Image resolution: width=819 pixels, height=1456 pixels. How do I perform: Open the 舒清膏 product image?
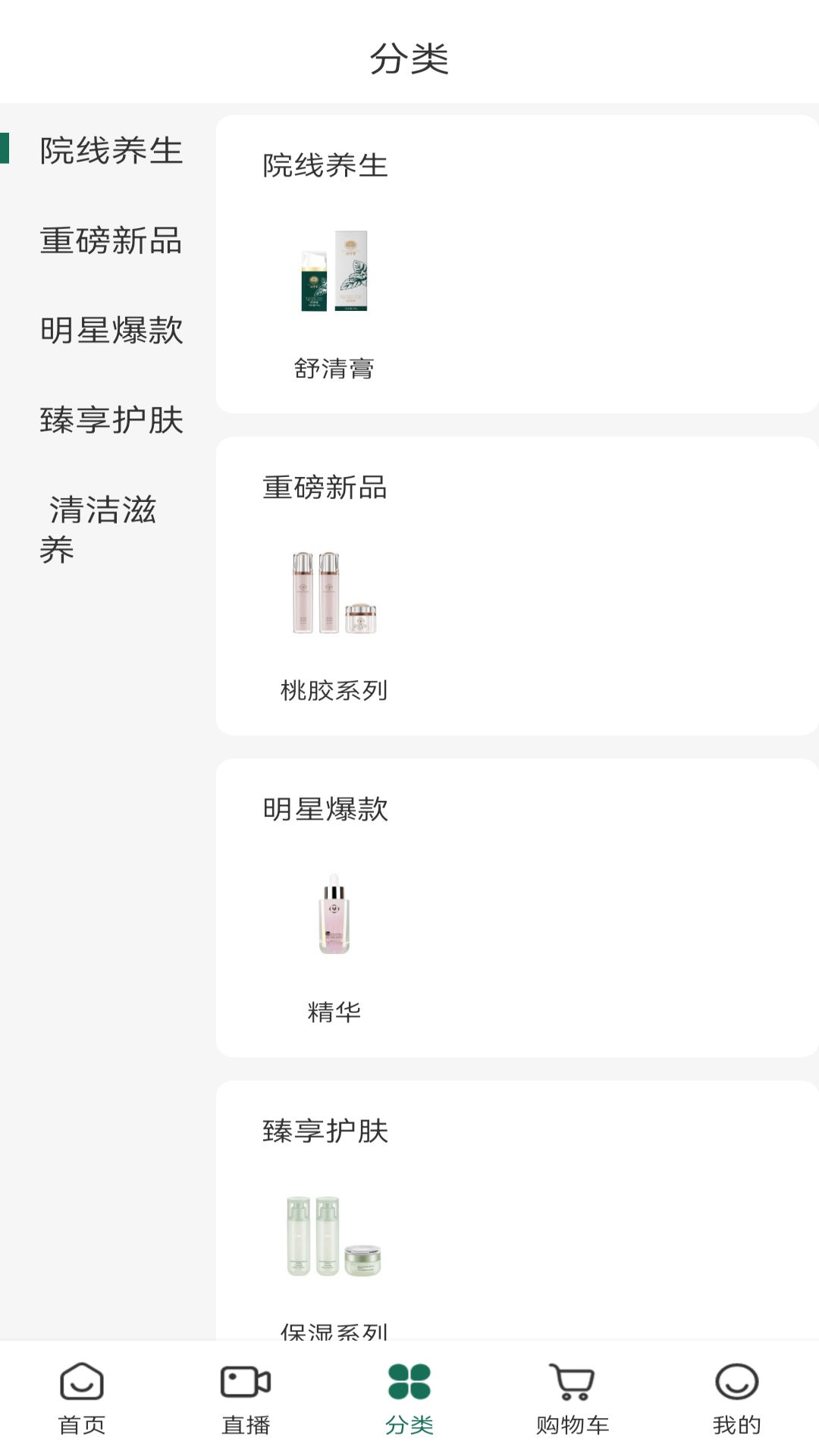334,273
